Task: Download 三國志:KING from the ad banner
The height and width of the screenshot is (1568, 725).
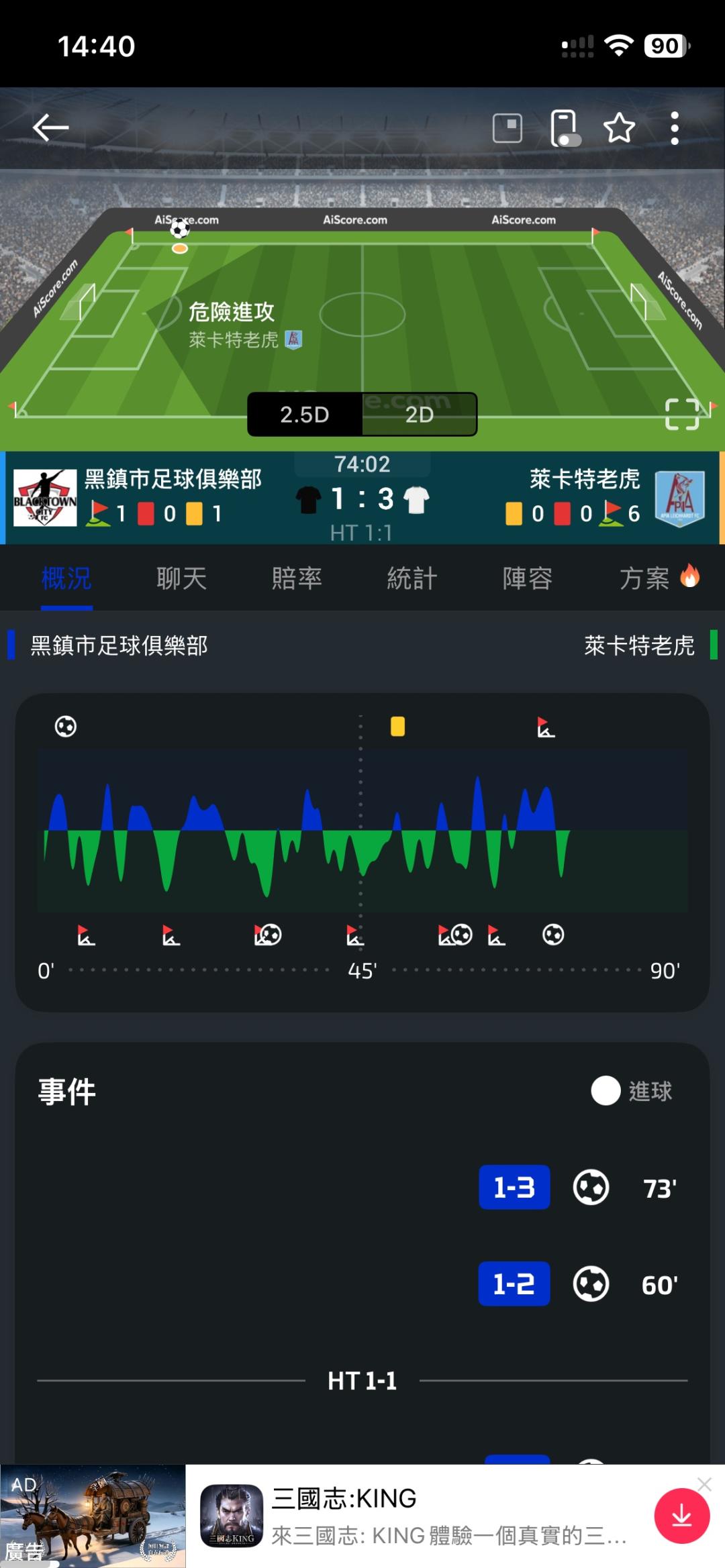Action: click(681, 1516)
